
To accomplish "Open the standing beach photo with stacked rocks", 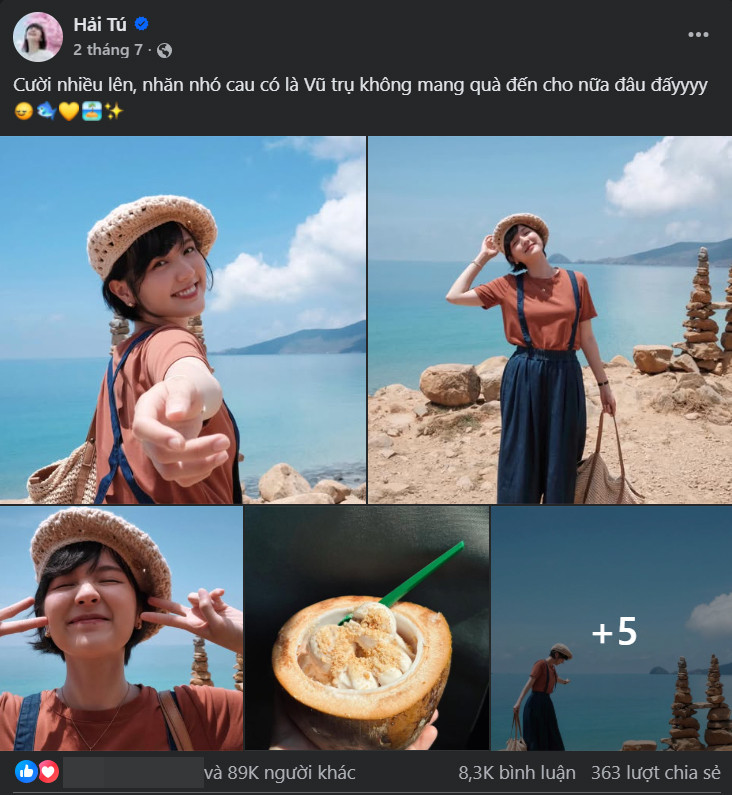I will (550, 319).
